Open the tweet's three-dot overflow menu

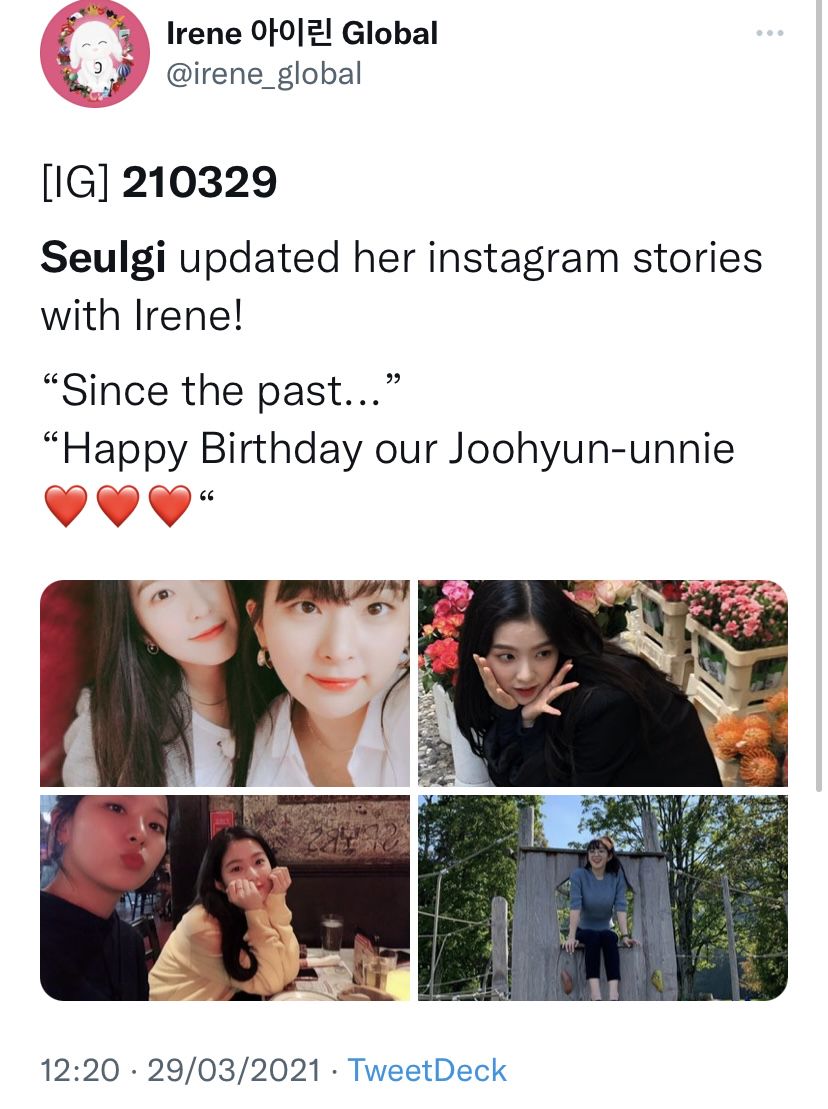click(769, 34)
